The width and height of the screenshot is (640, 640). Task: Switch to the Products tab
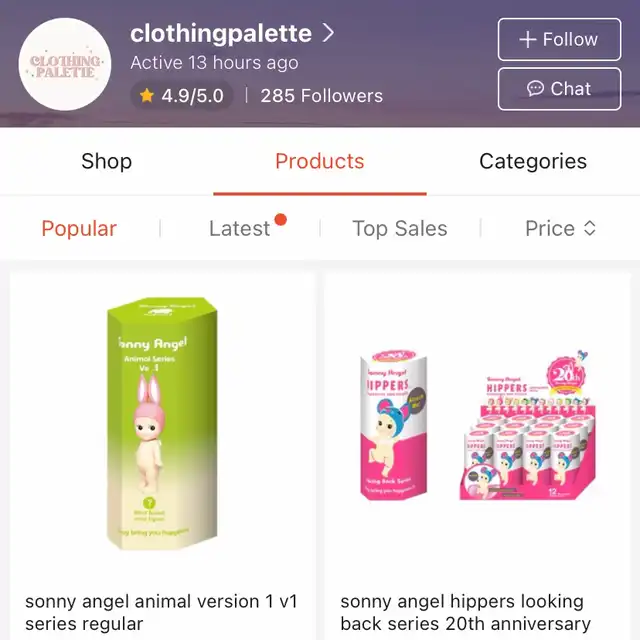point(319,161)
